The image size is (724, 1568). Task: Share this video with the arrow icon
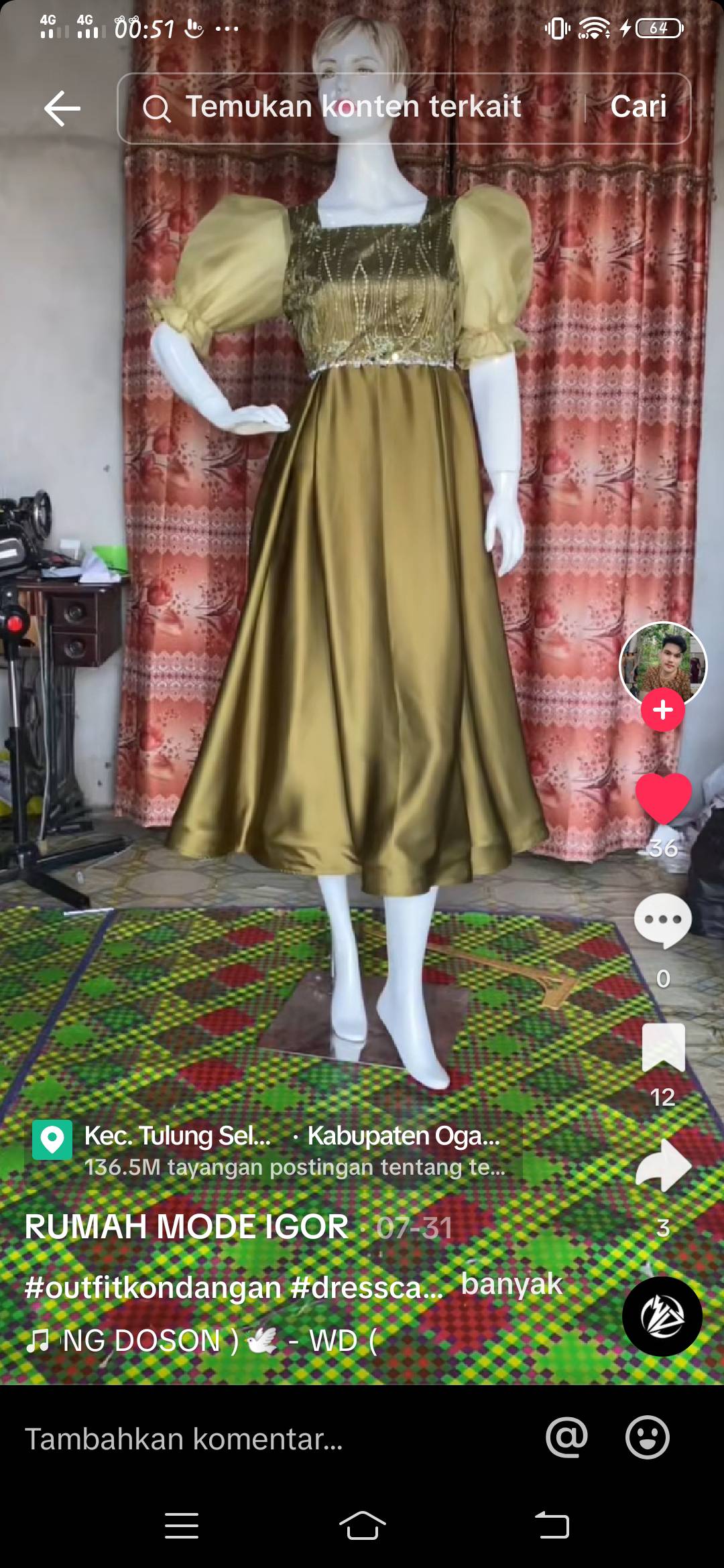pos(663,1166)
